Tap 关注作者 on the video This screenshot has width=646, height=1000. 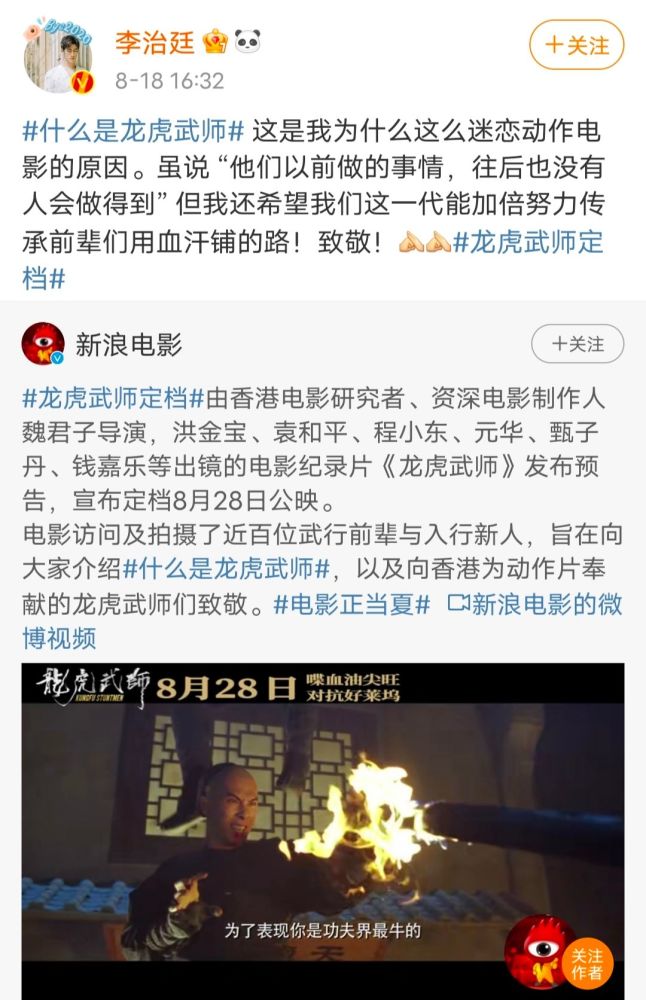pyautogui.click(x=585, y=962)
